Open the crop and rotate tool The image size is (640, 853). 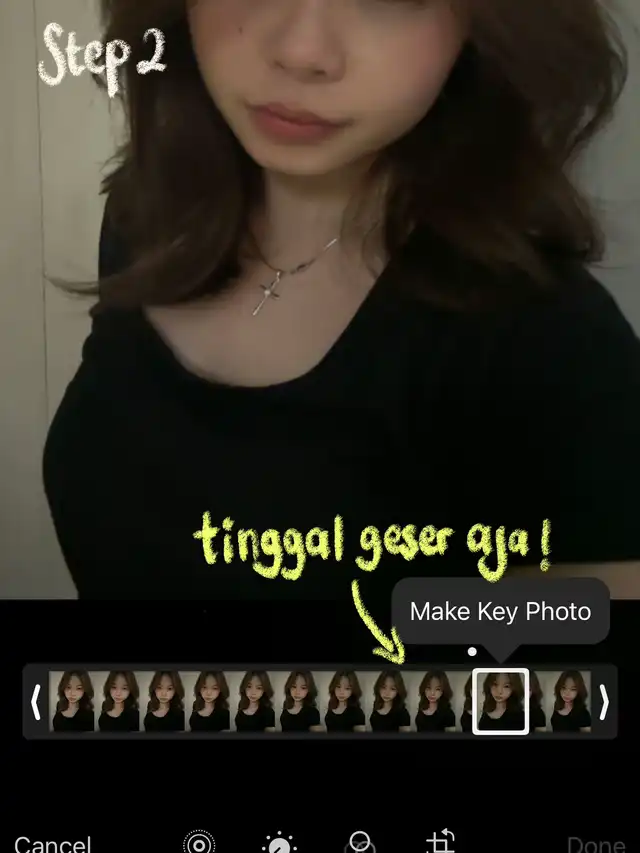(x=440, y=843)
